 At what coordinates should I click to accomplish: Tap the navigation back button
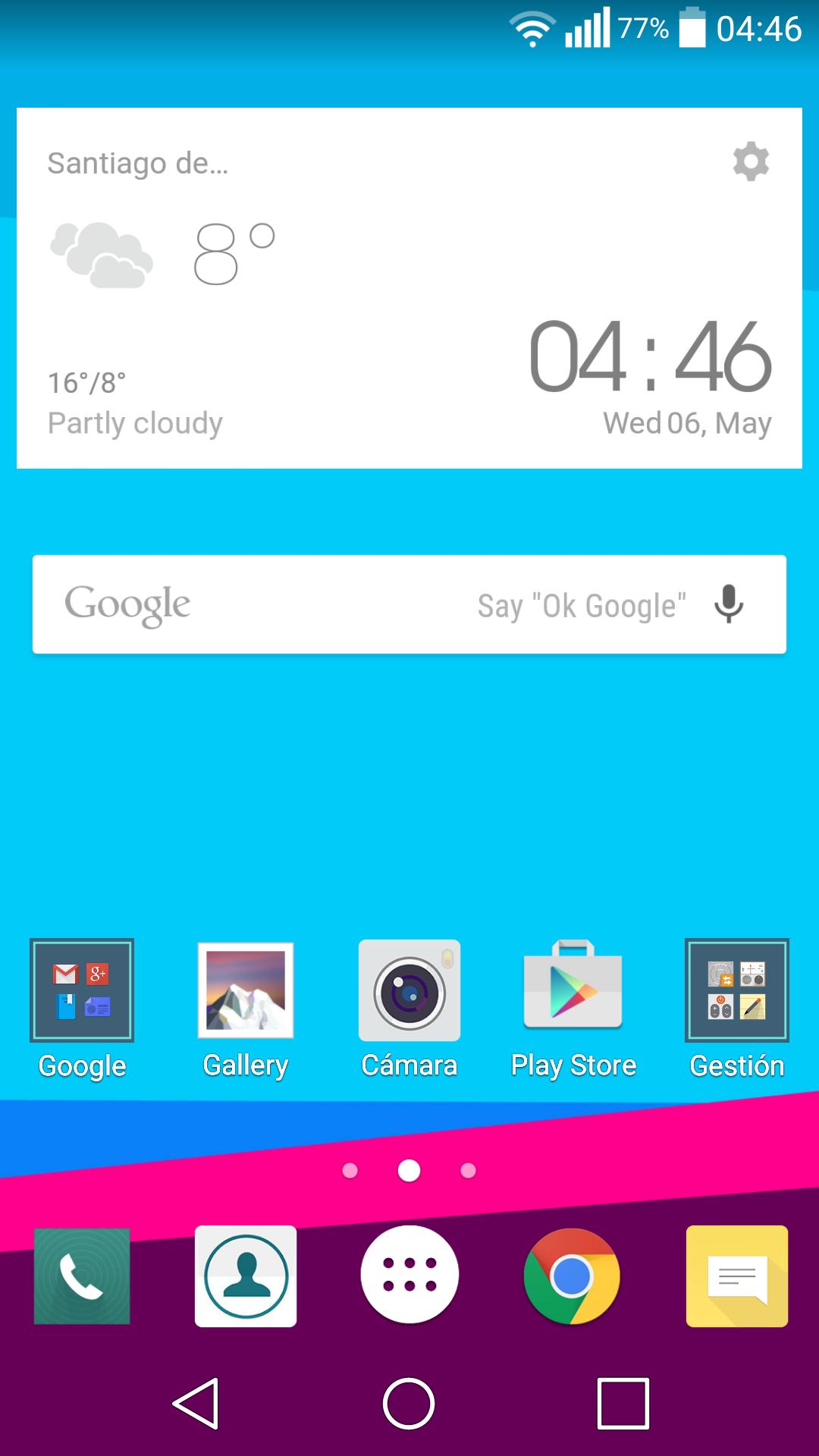click(x=196, y=1404)
